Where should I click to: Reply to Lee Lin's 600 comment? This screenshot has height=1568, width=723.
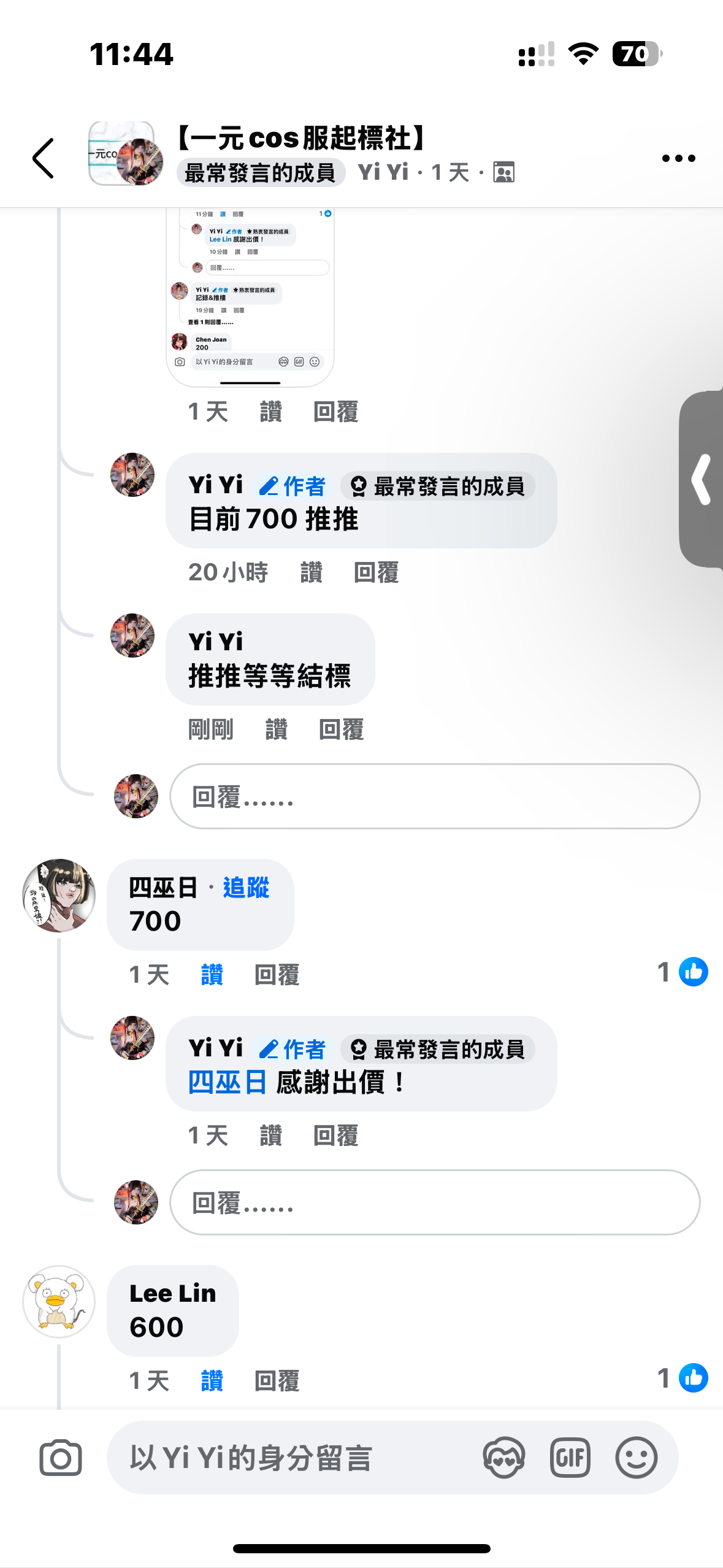(277, 1381)
